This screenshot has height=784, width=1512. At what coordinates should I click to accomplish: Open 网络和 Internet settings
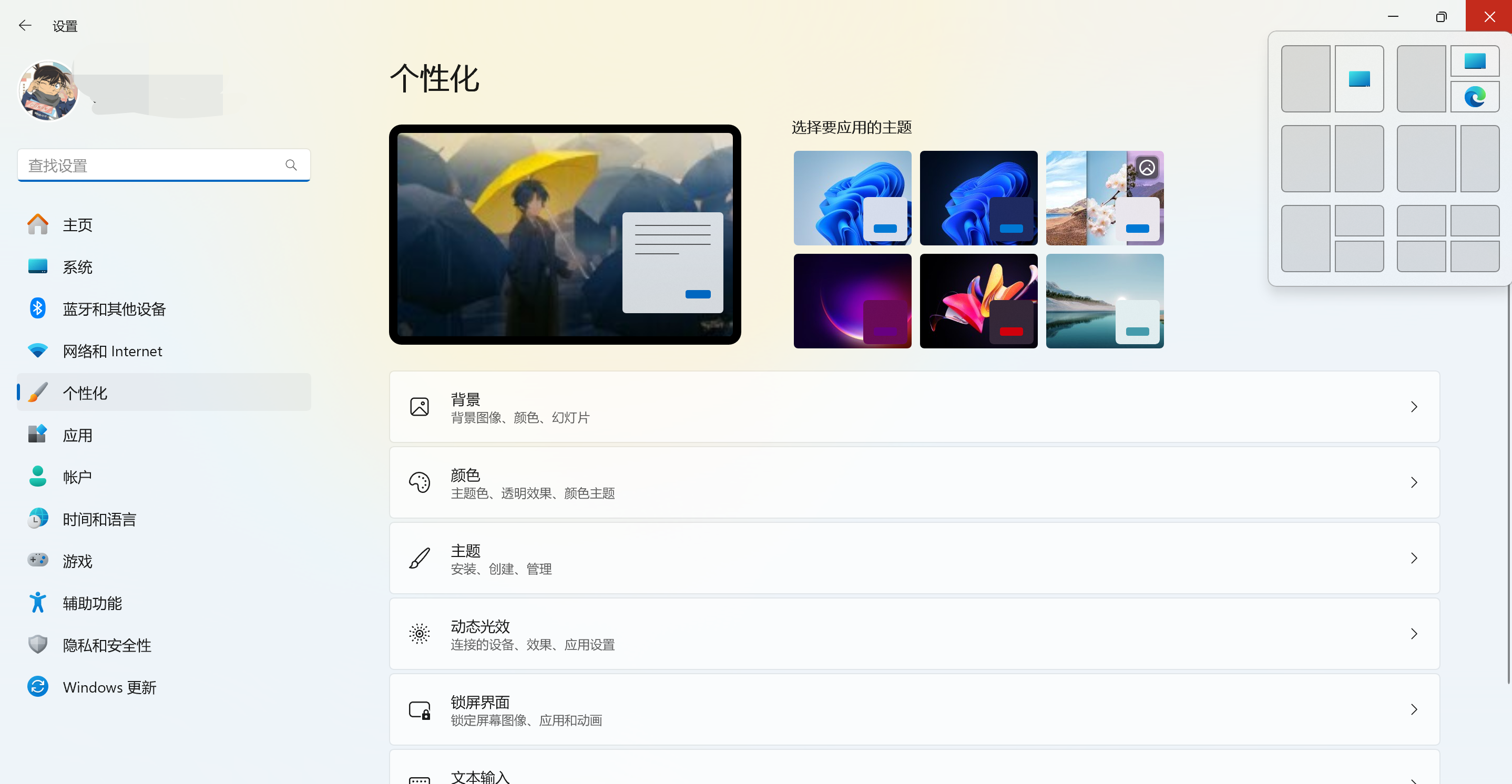tap(111, 351)
